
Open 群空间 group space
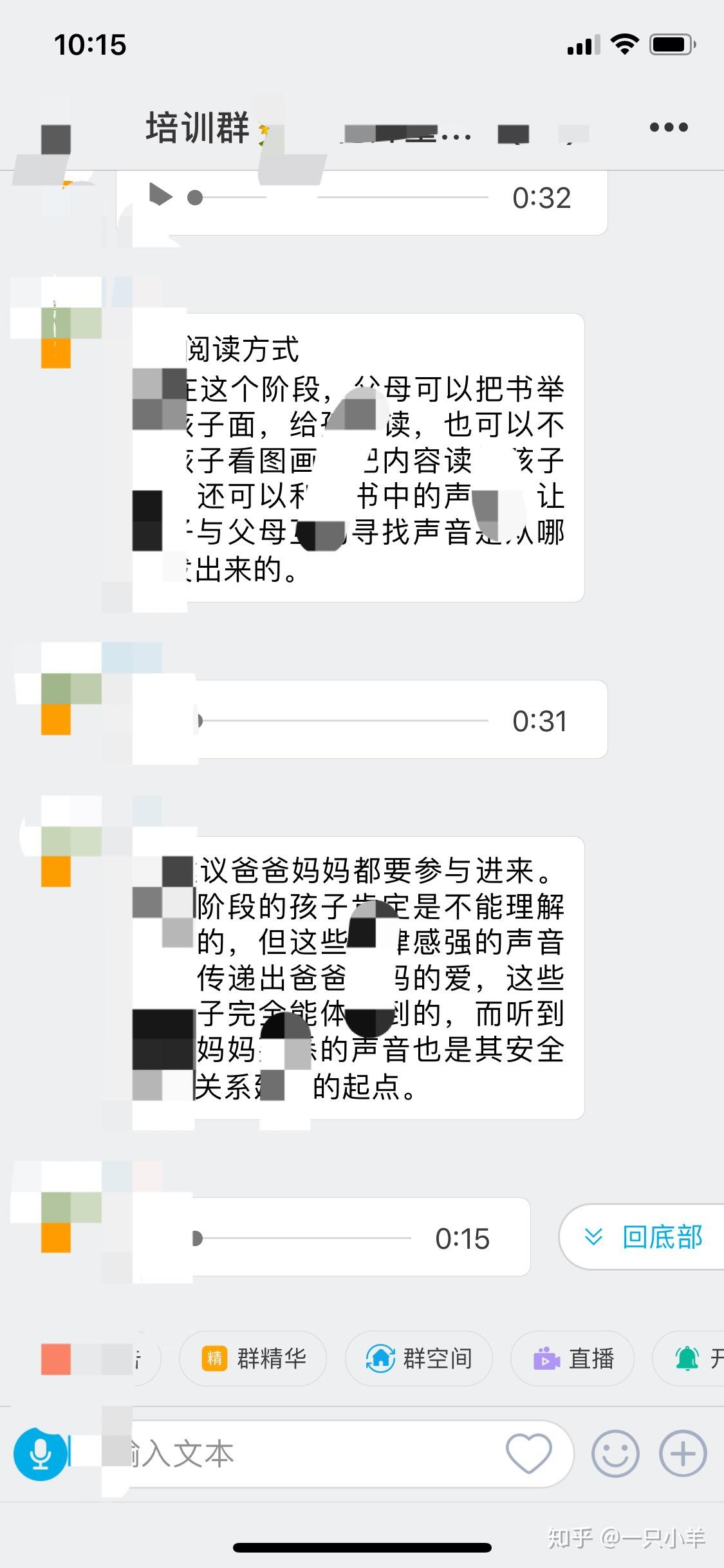tap(419, 1358)
